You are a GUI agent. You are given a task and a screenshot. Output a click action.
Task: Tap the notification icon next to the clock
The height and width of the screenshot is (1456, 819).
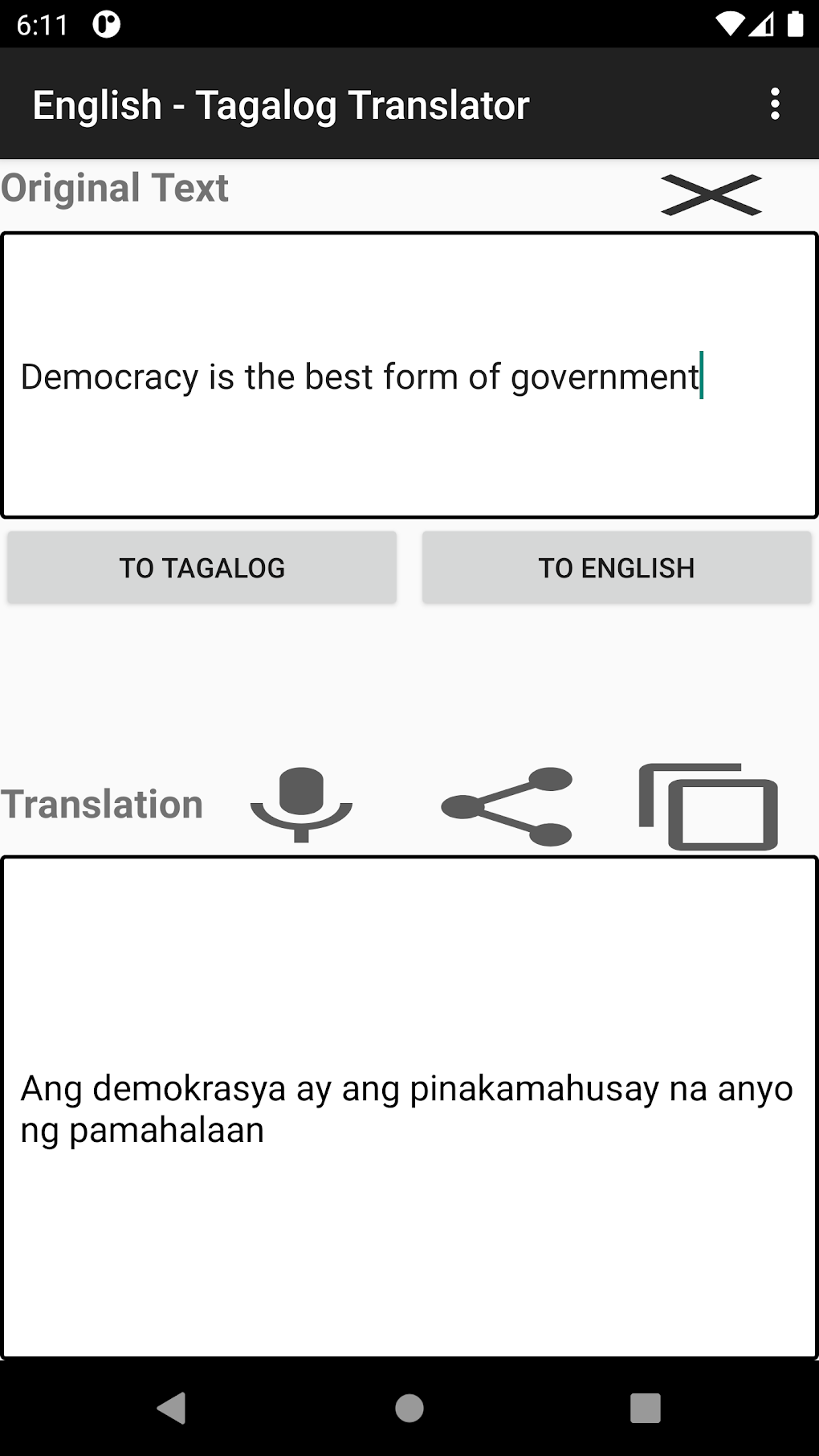(107, 24)
